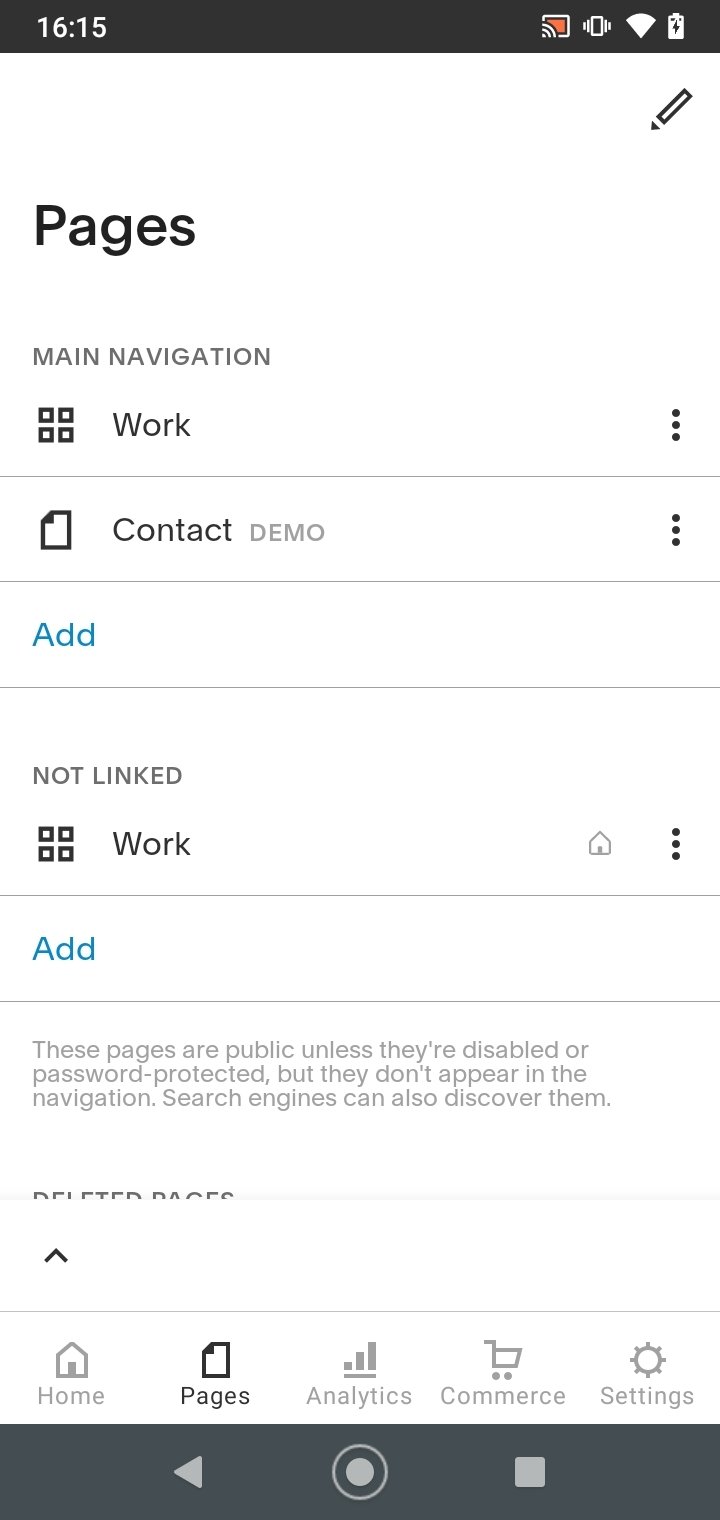This screenshot has width=720, height=1520.
Task: Open options for the Not Linked Work page
Action: click(x=676, y=844)
